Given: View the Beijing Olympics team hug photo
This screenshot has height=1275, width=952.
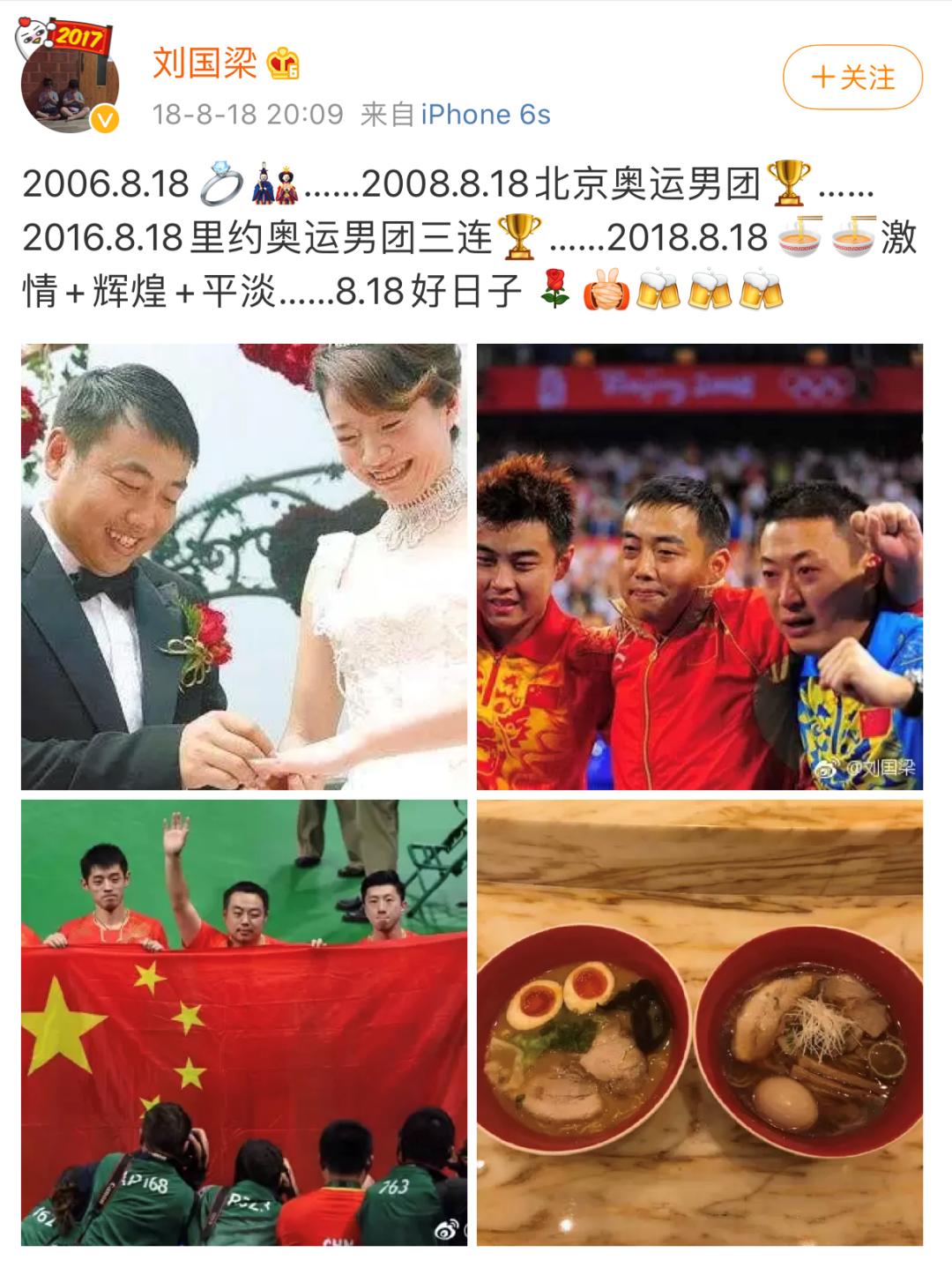Looking at the screenshot, I should [700, 566].
